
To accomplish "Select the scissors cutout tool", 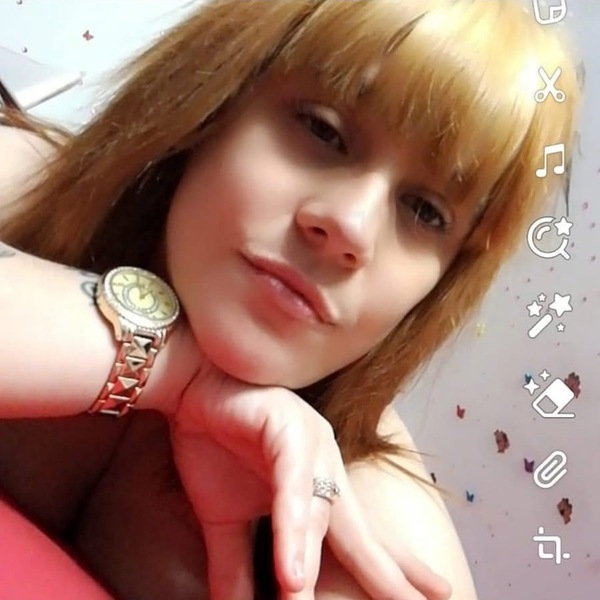I will point(549,85).
